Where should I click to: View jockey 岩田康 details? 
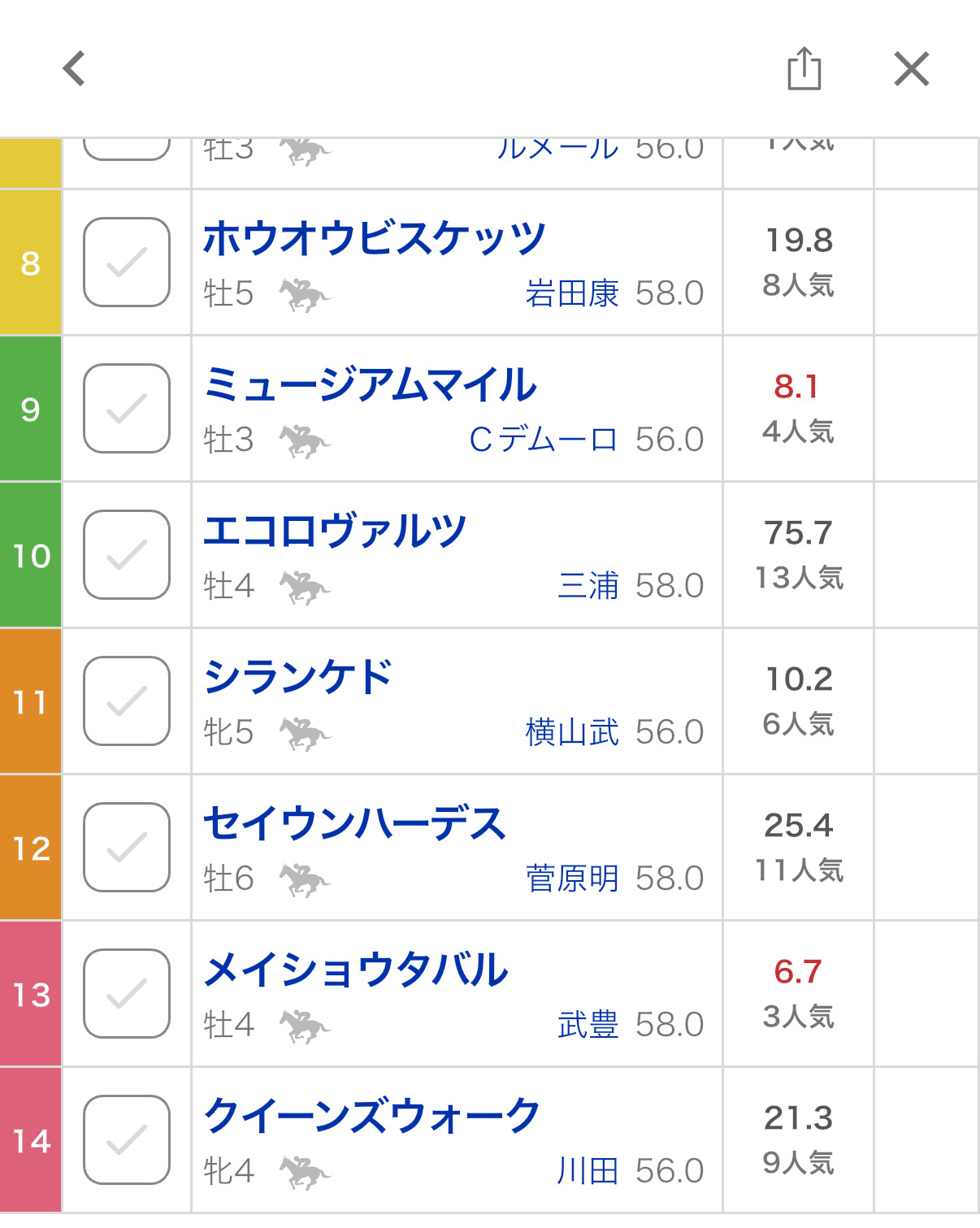[x=571, y=293]
